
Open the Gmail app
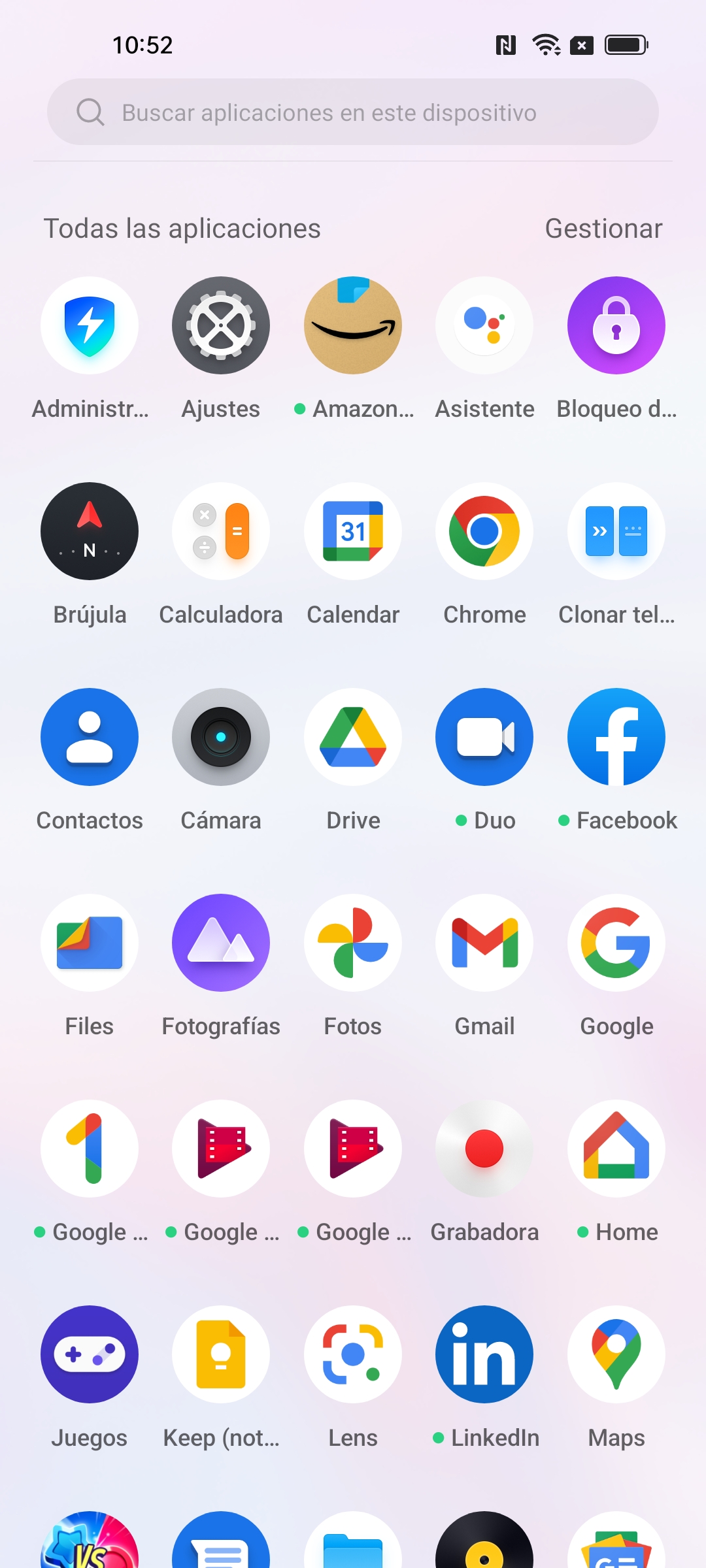[484, 943]
